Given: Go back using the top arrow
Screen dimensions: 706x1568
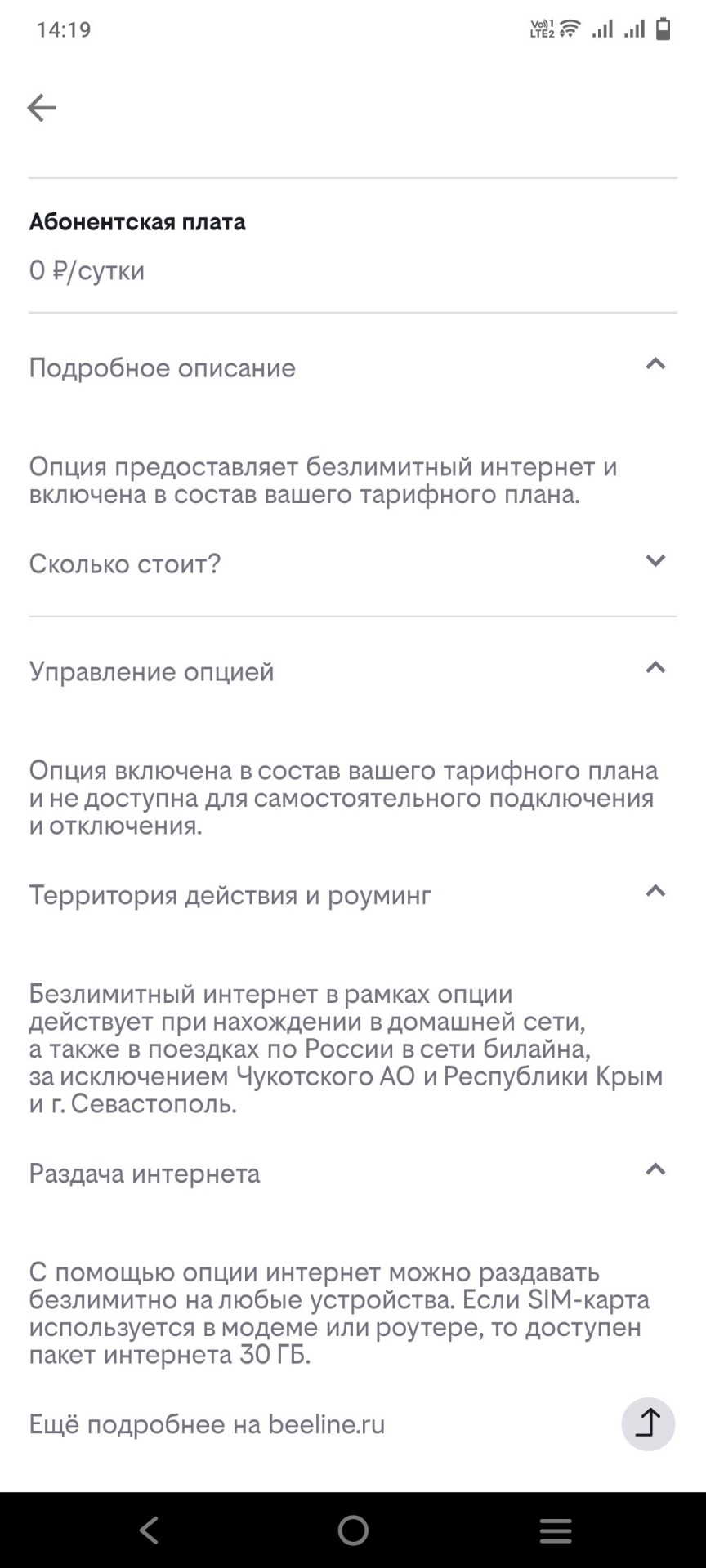Looking at the screenshot, I should [x=42, y=108].
